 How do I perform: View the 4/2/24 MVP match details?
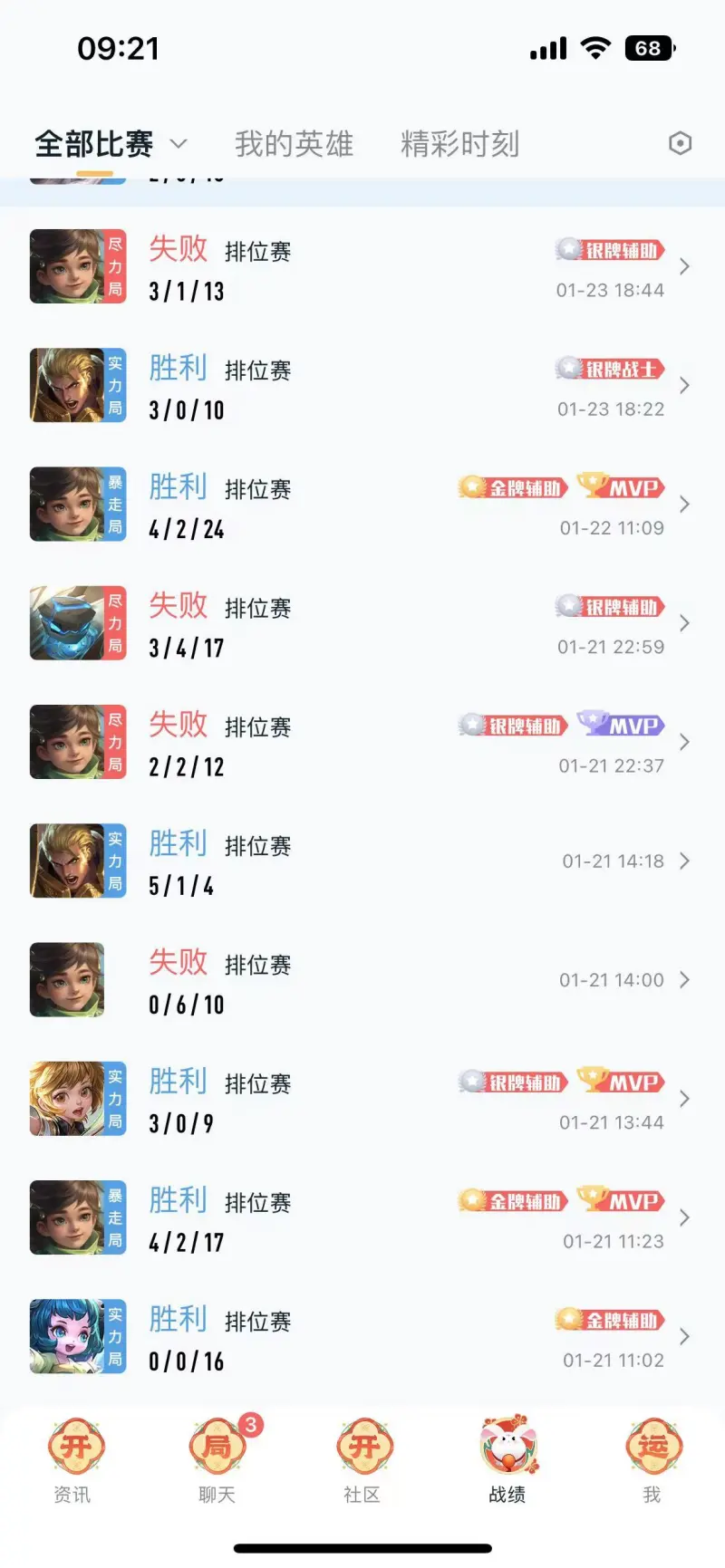tap(362, 505)
